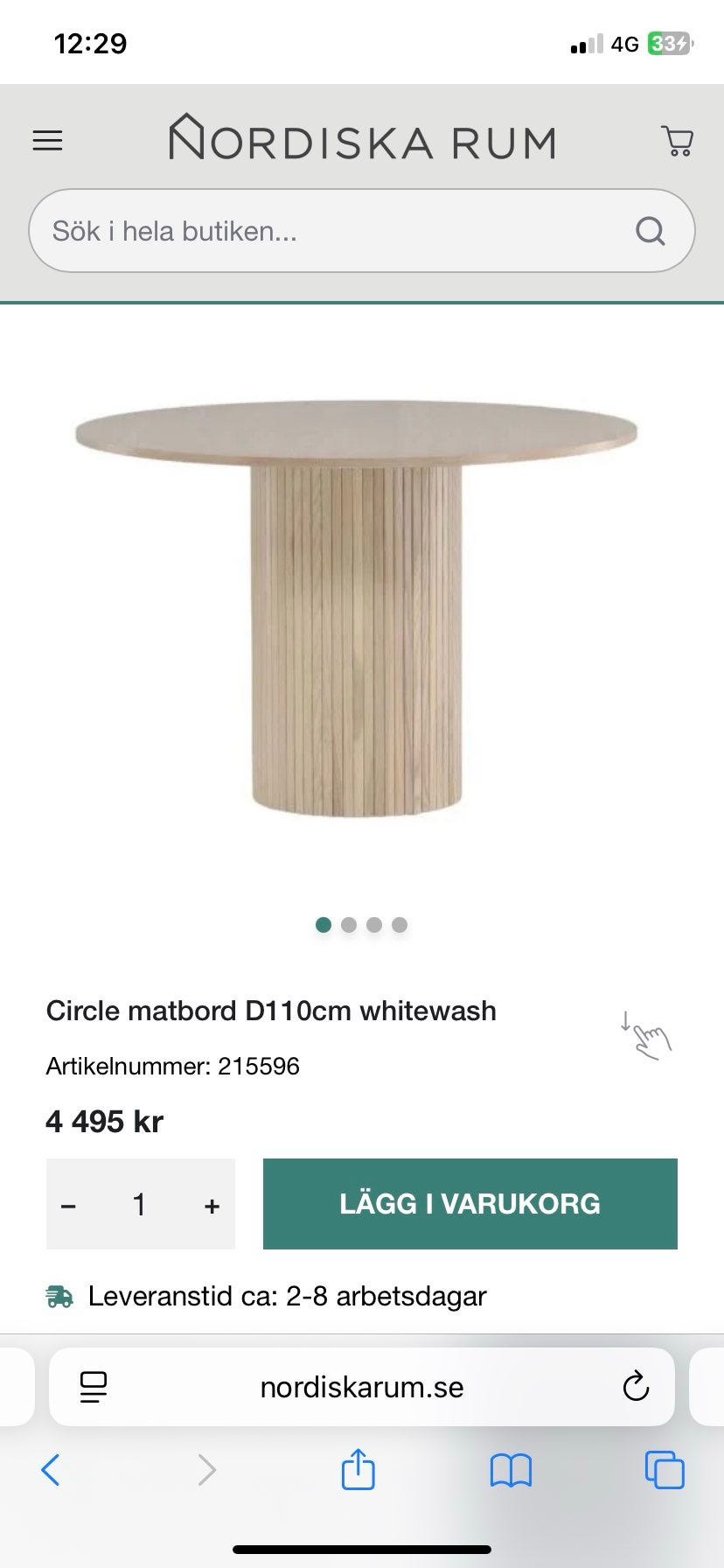Increase quantity with the plus button
The image size is (724, 1568).
point(212,1206)
